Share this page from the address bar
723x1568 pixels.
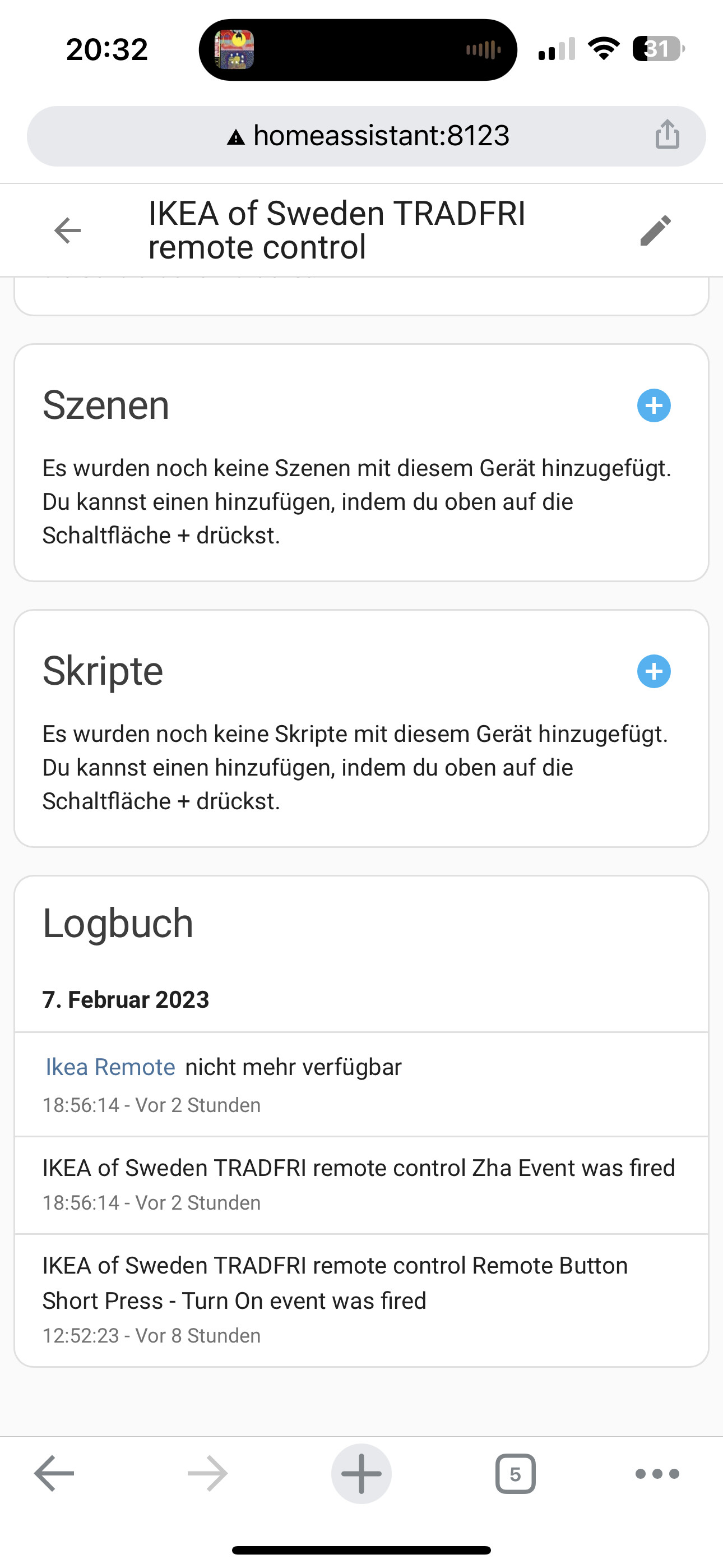click(x=667, y=135)
